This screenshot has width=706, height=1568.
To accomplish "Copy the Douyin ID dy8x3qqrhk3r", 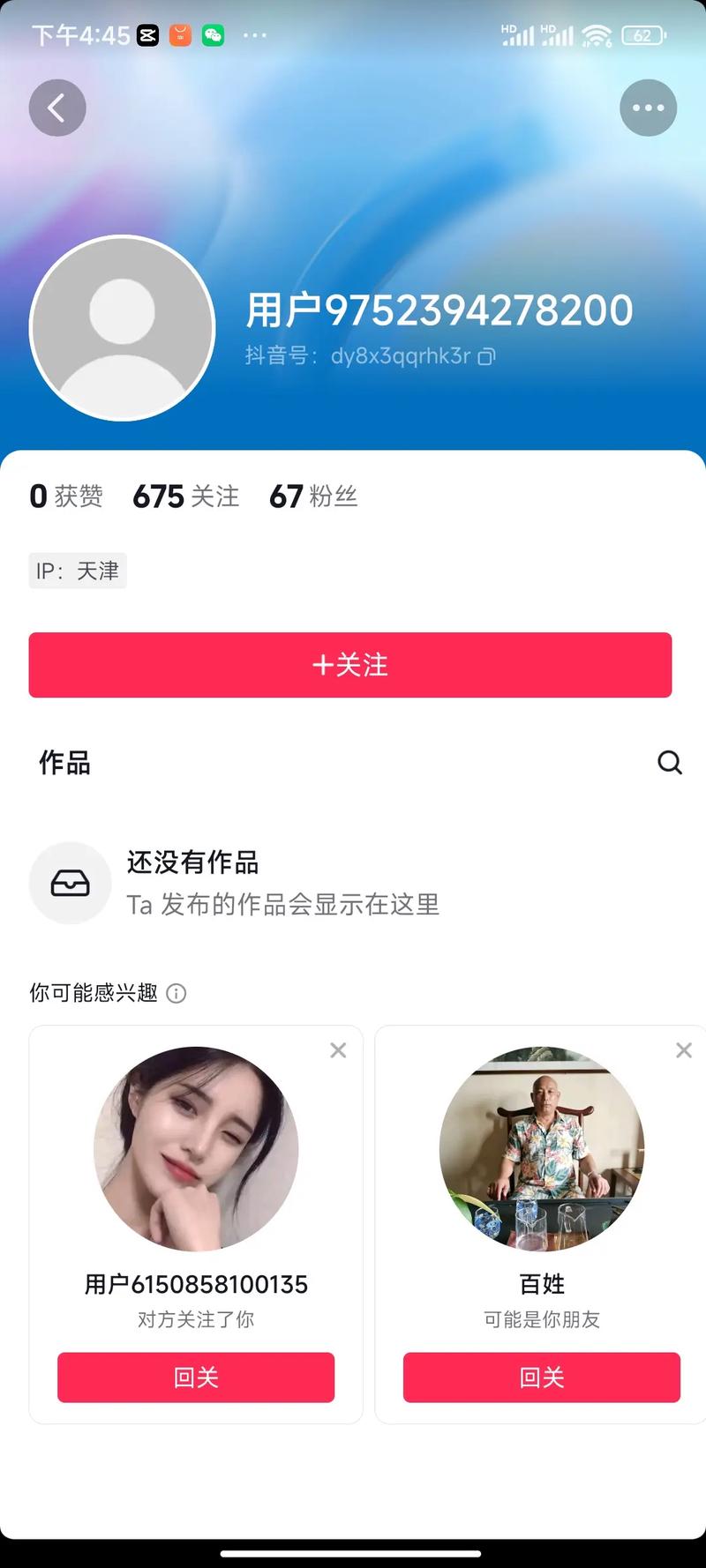I will tap(487, 355).
